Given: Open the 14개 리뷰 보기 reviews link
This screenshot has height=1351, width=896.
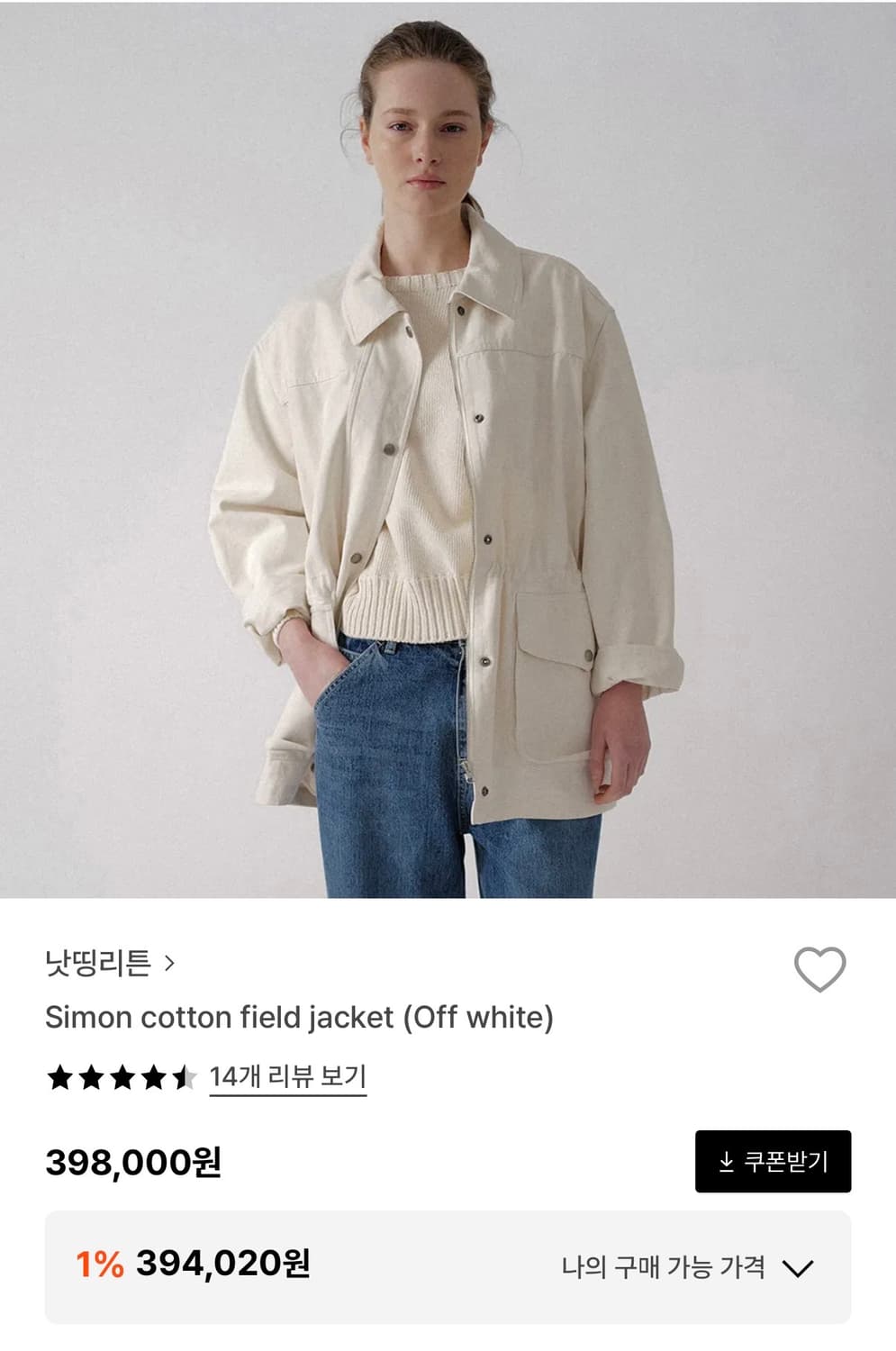Looking at the screenshot, I should 288,1074.
